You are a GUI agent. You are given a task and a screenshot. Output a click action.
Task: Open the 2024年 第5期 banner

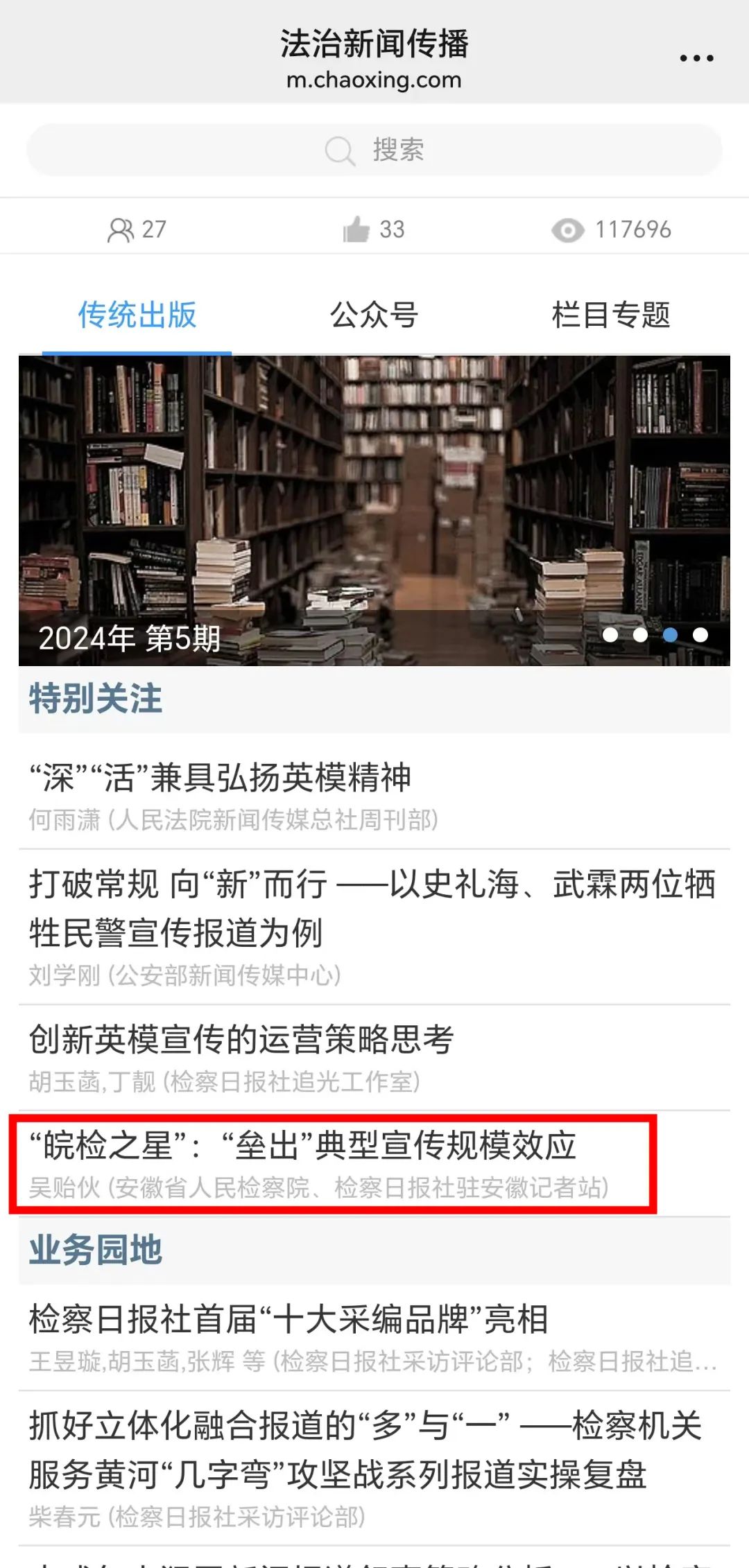[374, 510]
